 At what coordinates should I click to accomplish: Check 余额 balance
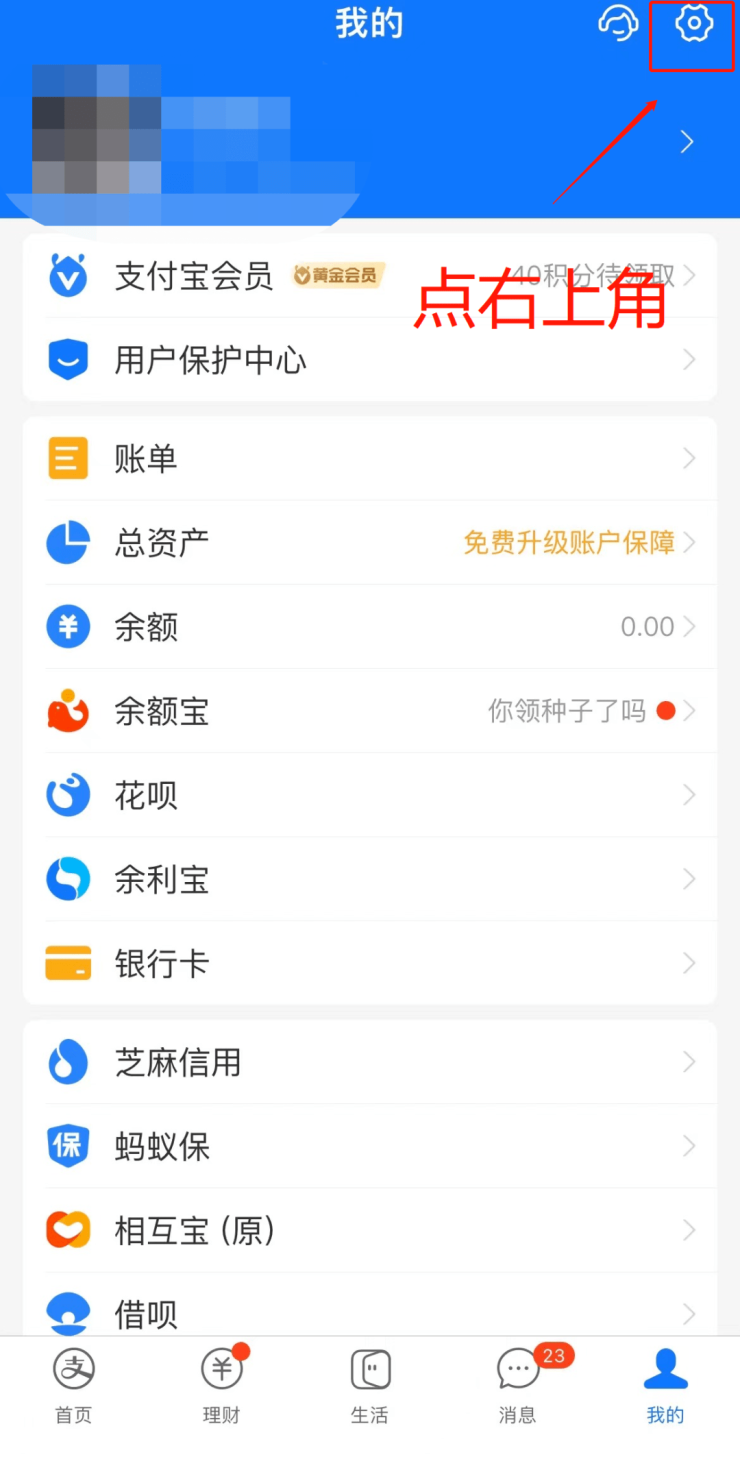click(x=369, y=627)
